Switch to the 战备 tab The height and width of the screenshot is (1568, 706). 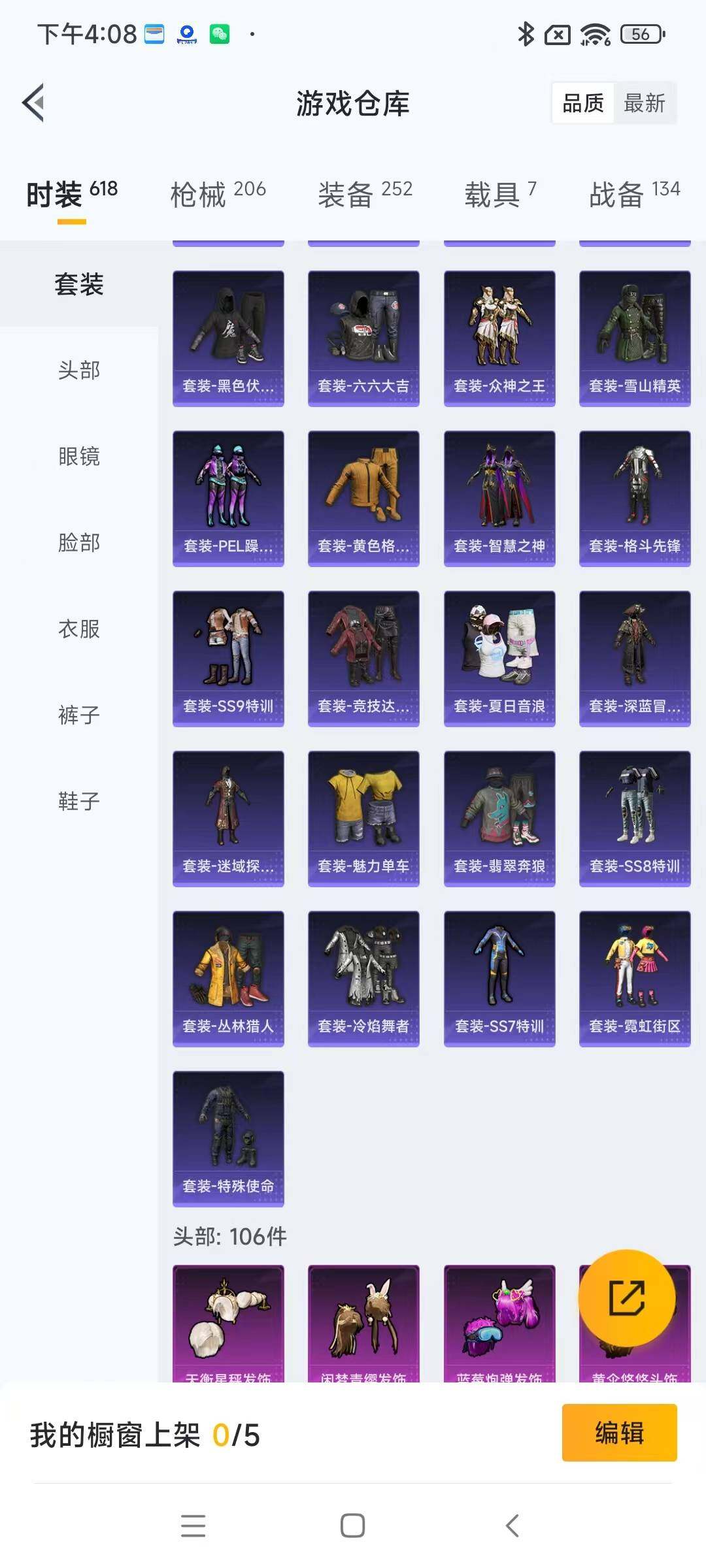634,194
